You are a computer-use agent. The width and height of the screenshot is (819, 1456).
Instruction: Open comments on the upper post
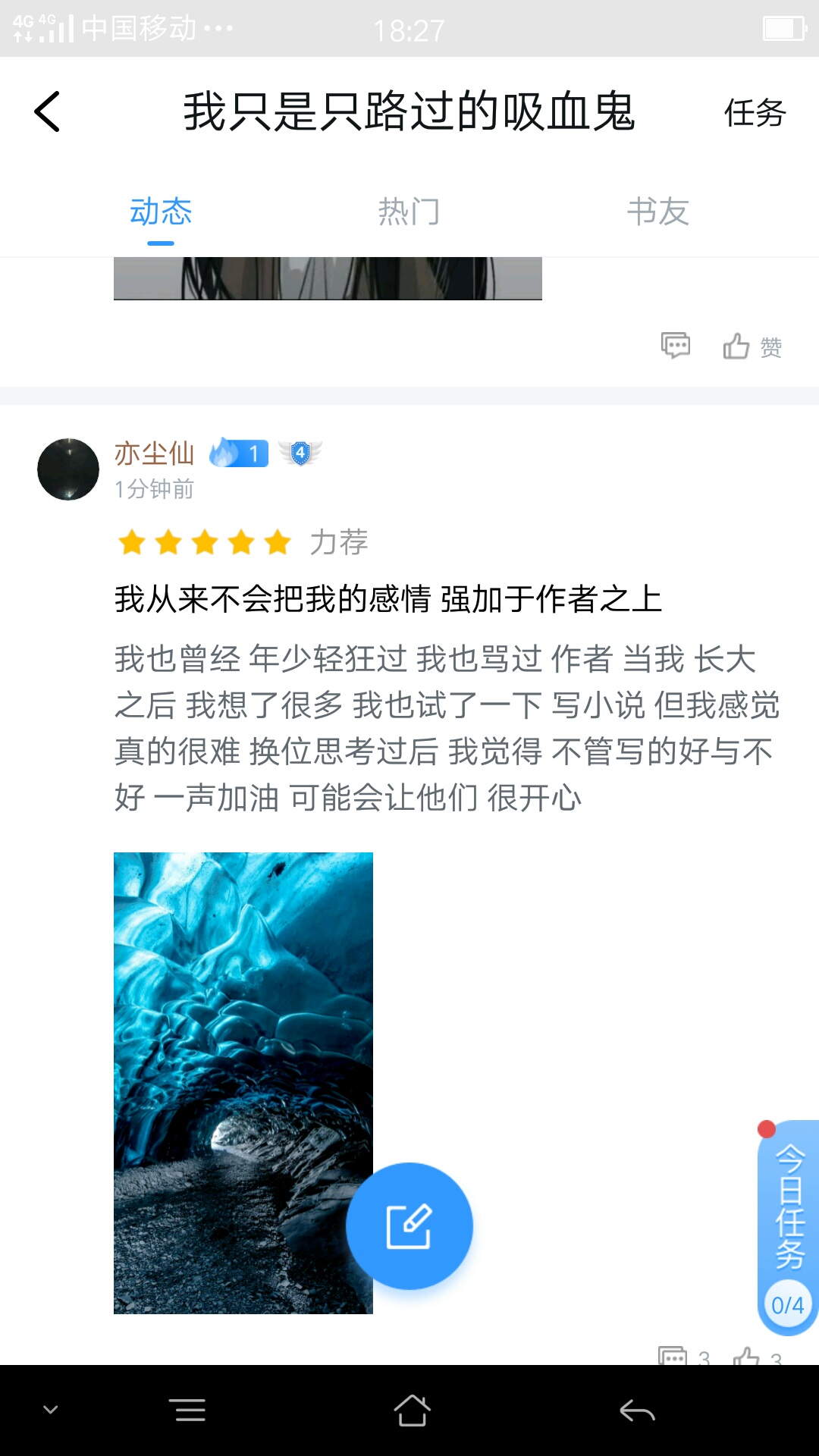coord(675,346)
